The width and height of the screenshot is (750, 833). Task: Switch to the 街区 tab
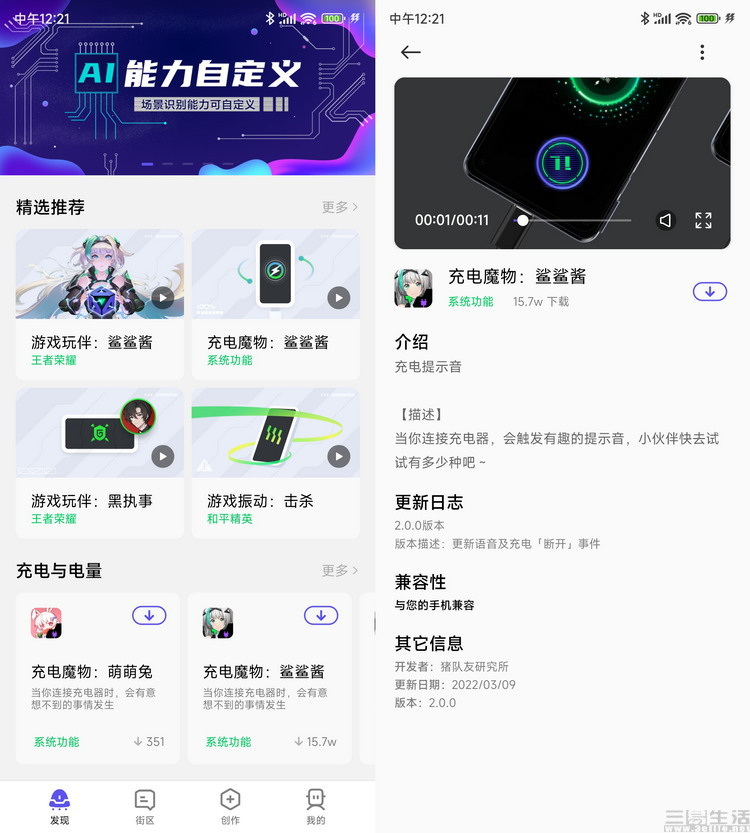click(x=145, y=806)
